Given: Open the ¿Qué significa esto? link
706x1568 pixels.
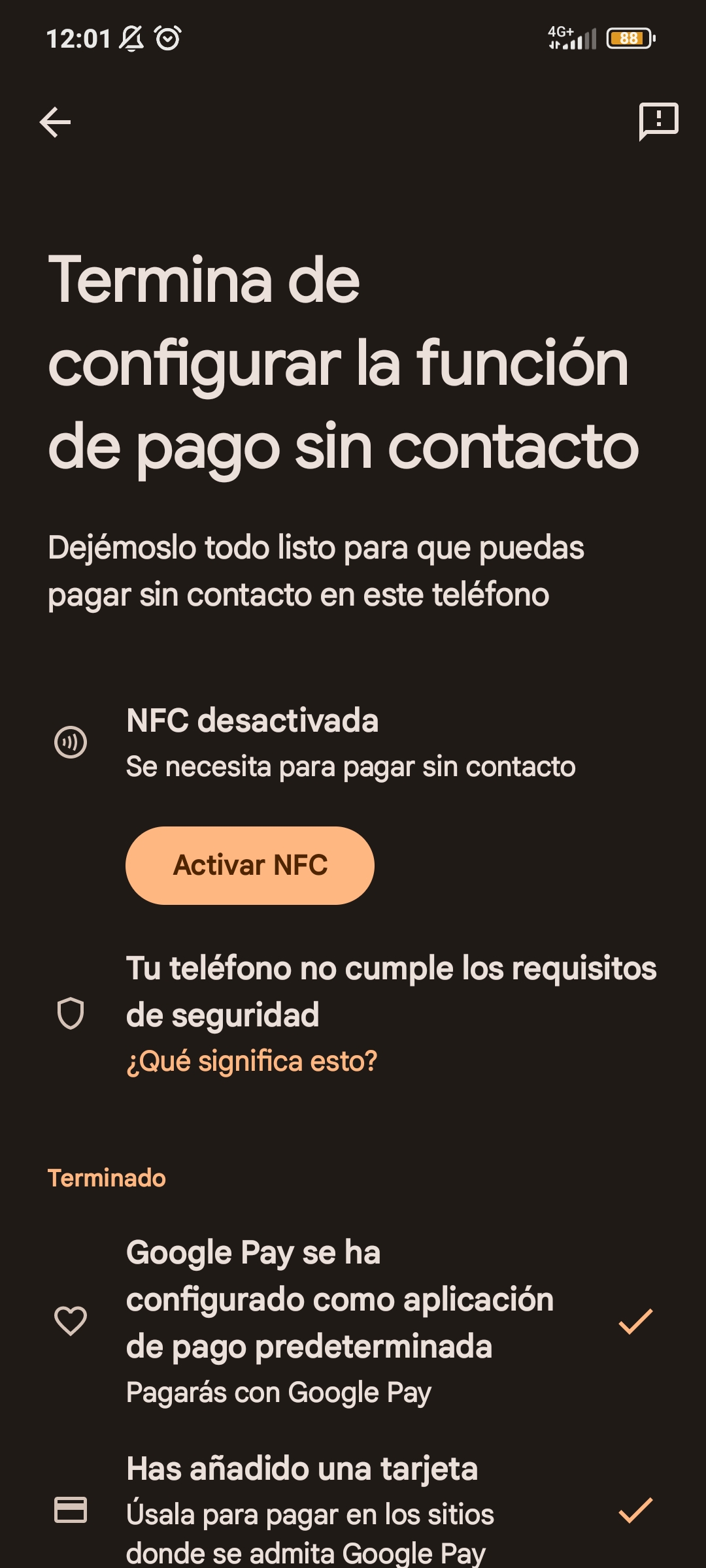Looking at the screenshot, I should pos(252,1061).
